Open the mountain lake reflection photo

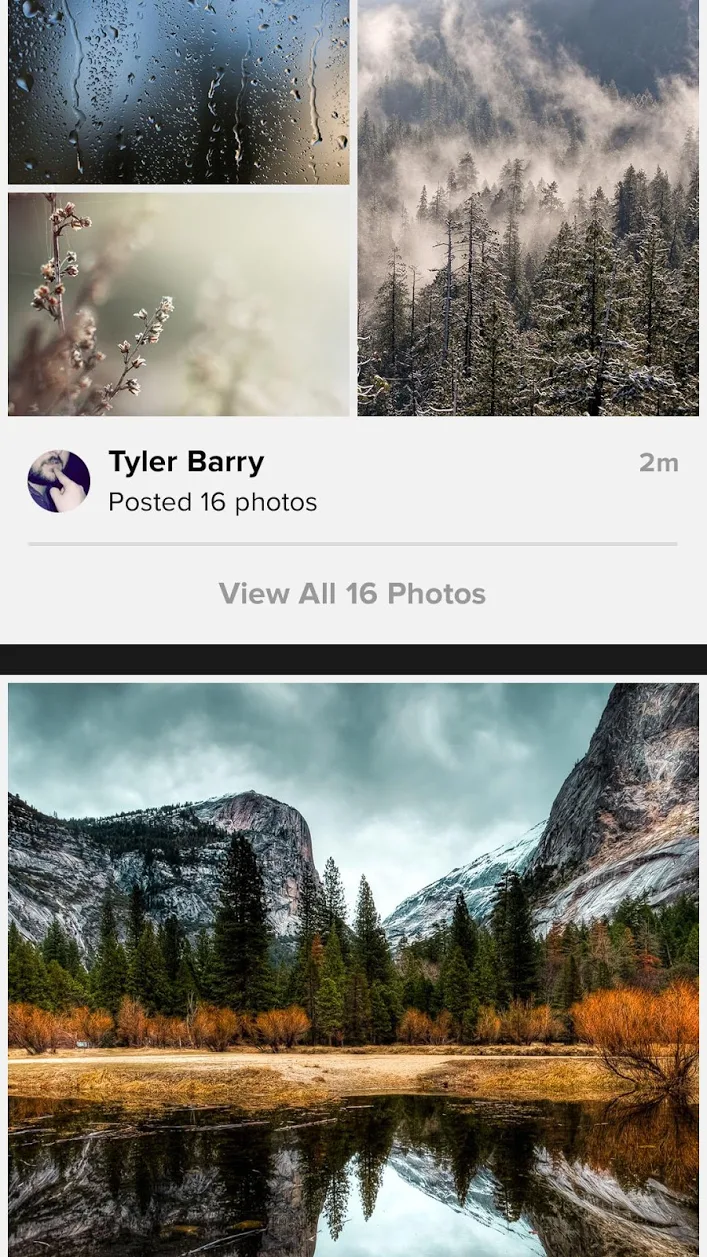[353, 968]
